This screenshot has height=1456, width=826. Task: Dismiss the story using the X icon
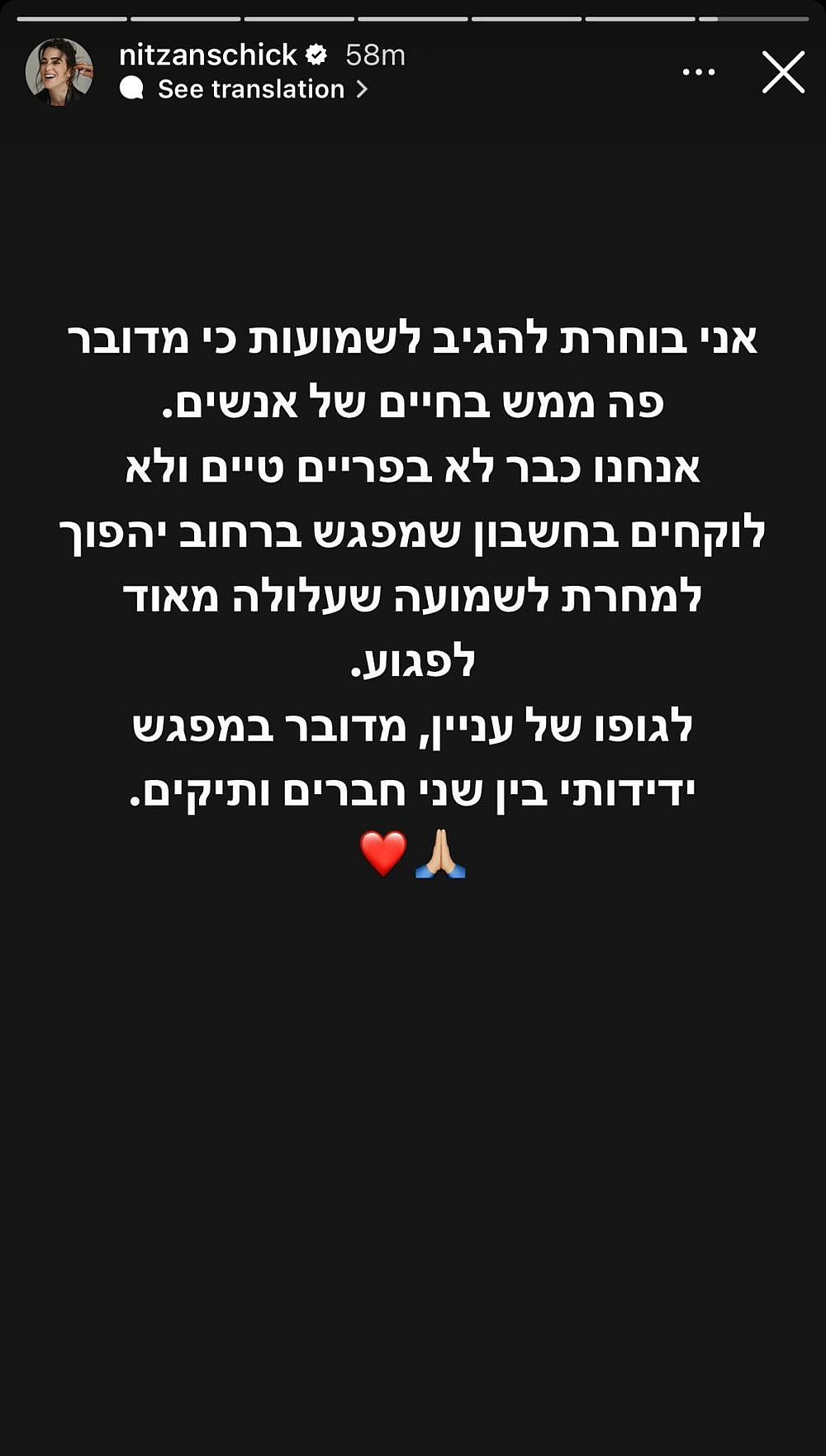pos(781,72)
